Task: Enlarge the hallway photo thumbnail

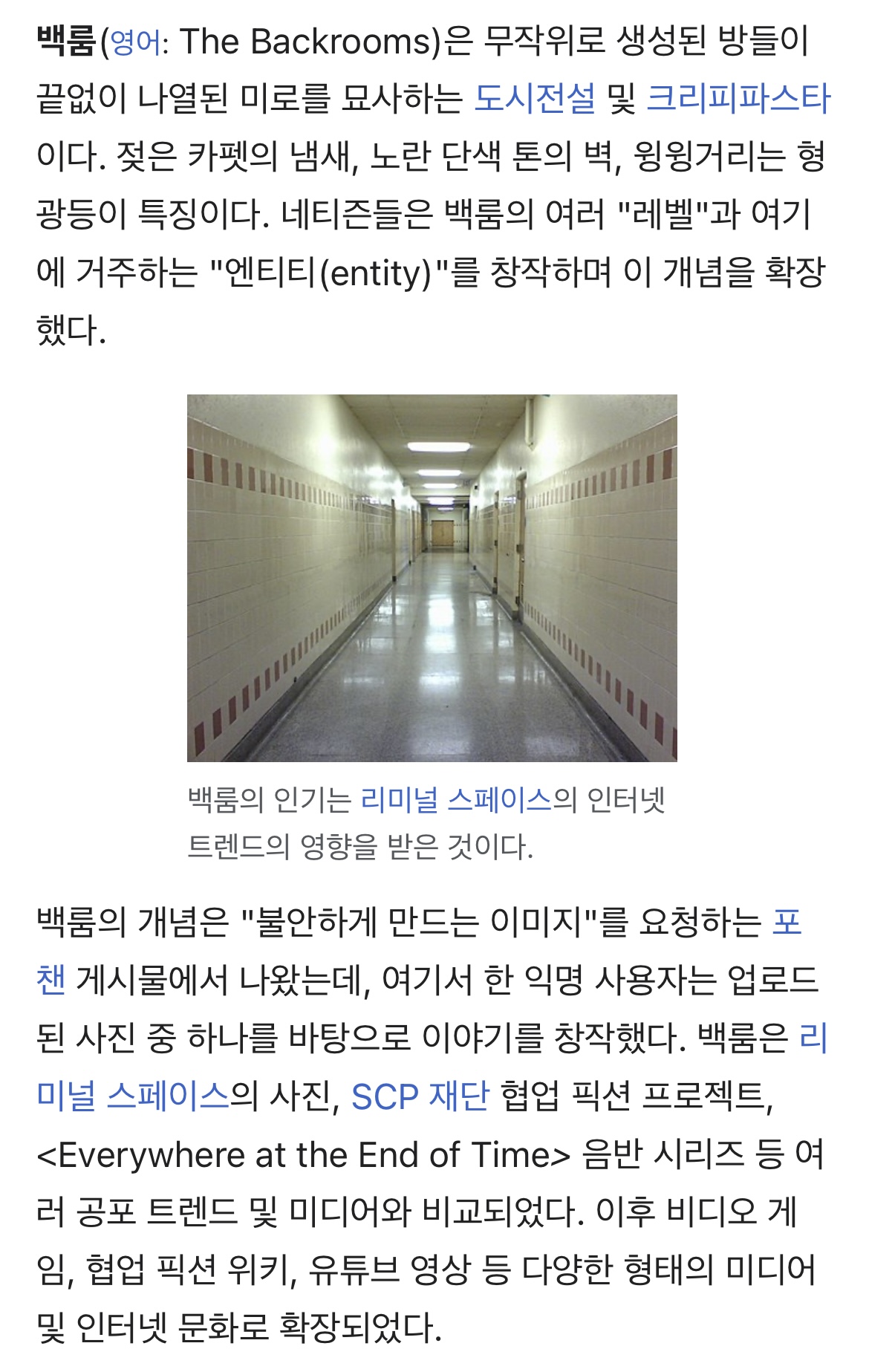Action: coord(432,577)
